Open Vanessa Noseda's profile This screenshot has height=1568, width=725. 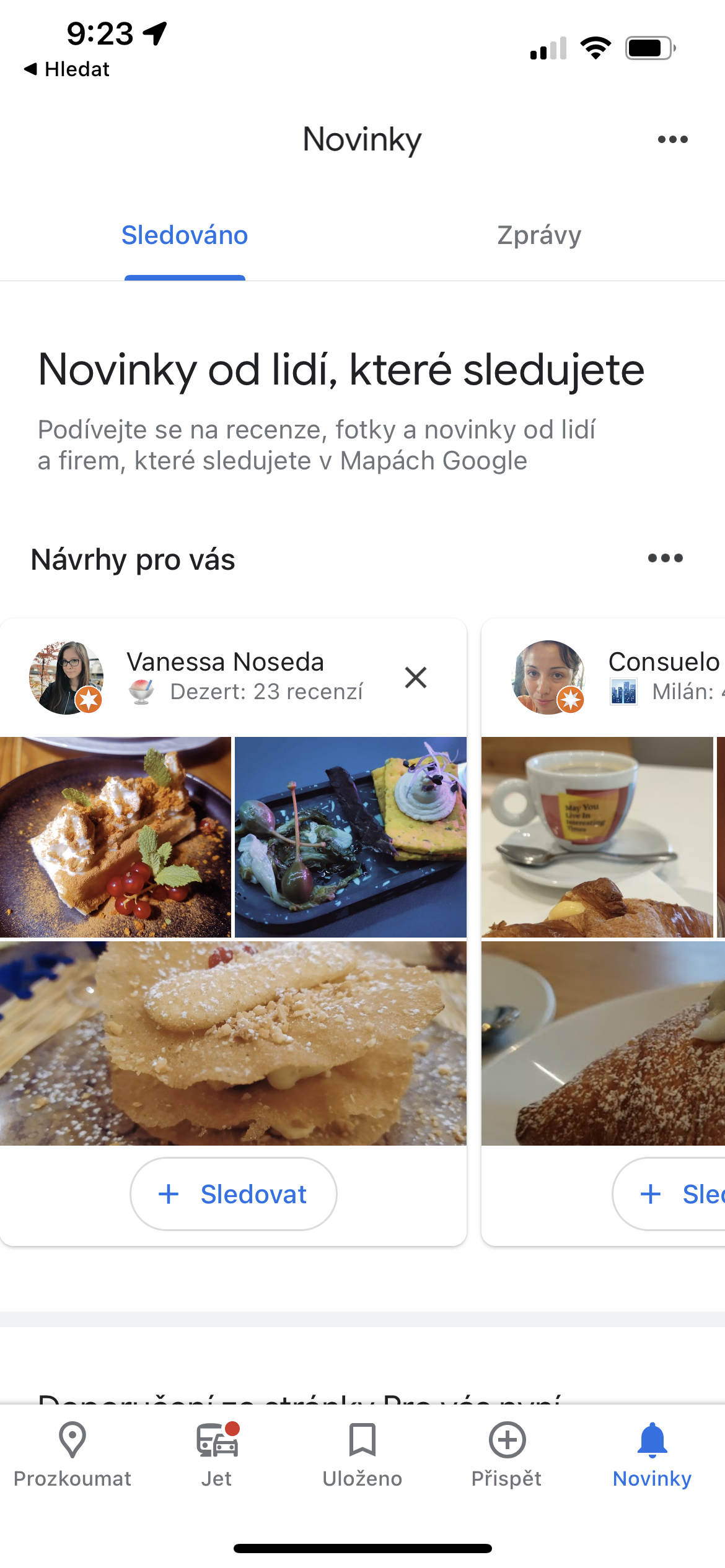225,663
